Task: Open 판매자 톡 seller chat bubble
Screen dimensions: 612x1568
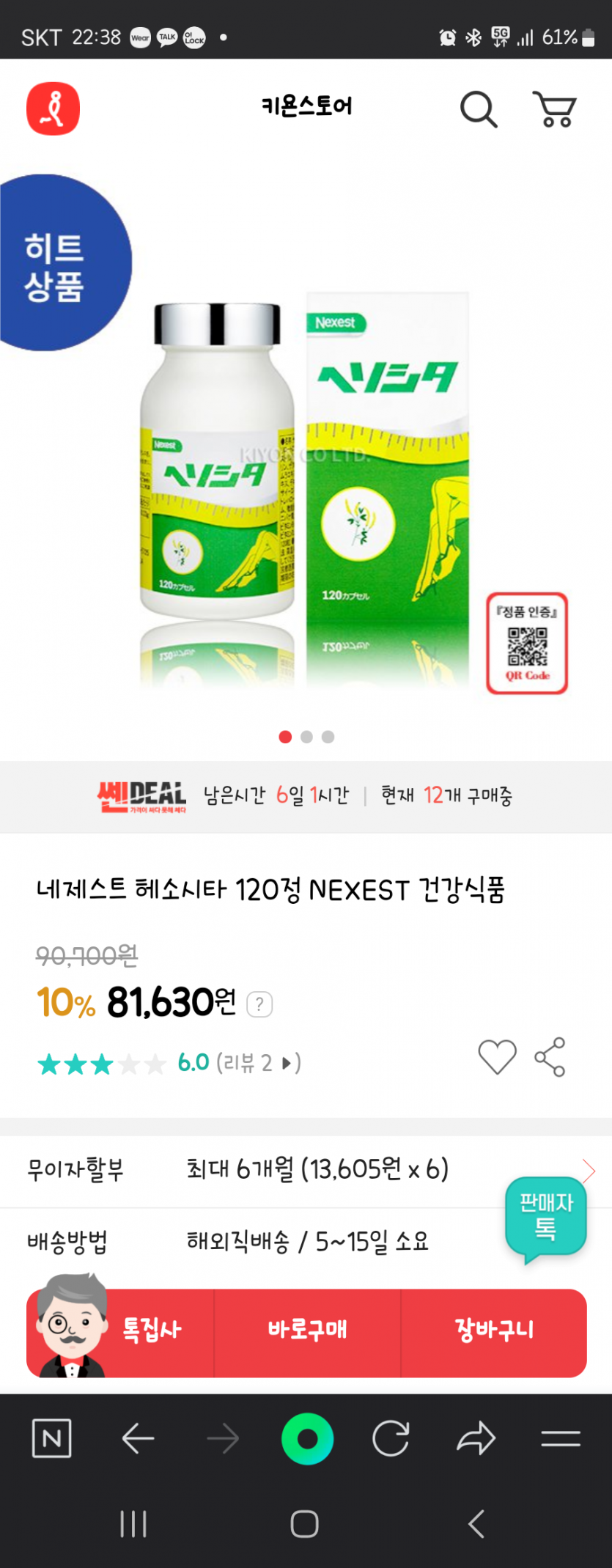Action: pos(546,1216)
